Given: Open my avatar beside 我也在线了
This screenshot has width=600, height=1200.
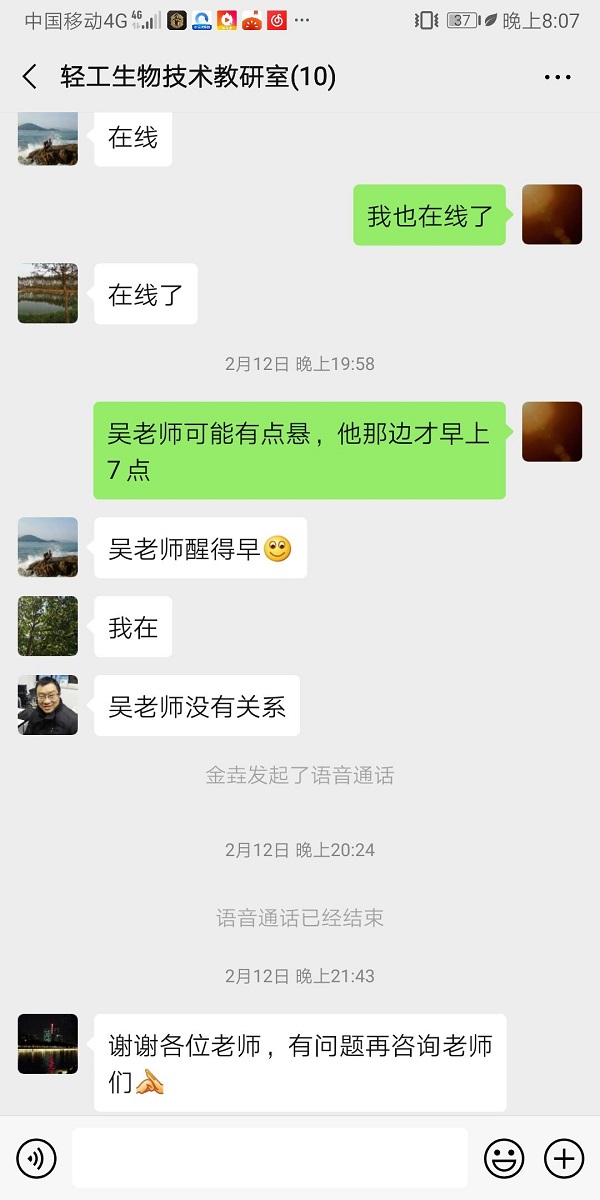Looking at the screenshot, I should tap(552, 214).
